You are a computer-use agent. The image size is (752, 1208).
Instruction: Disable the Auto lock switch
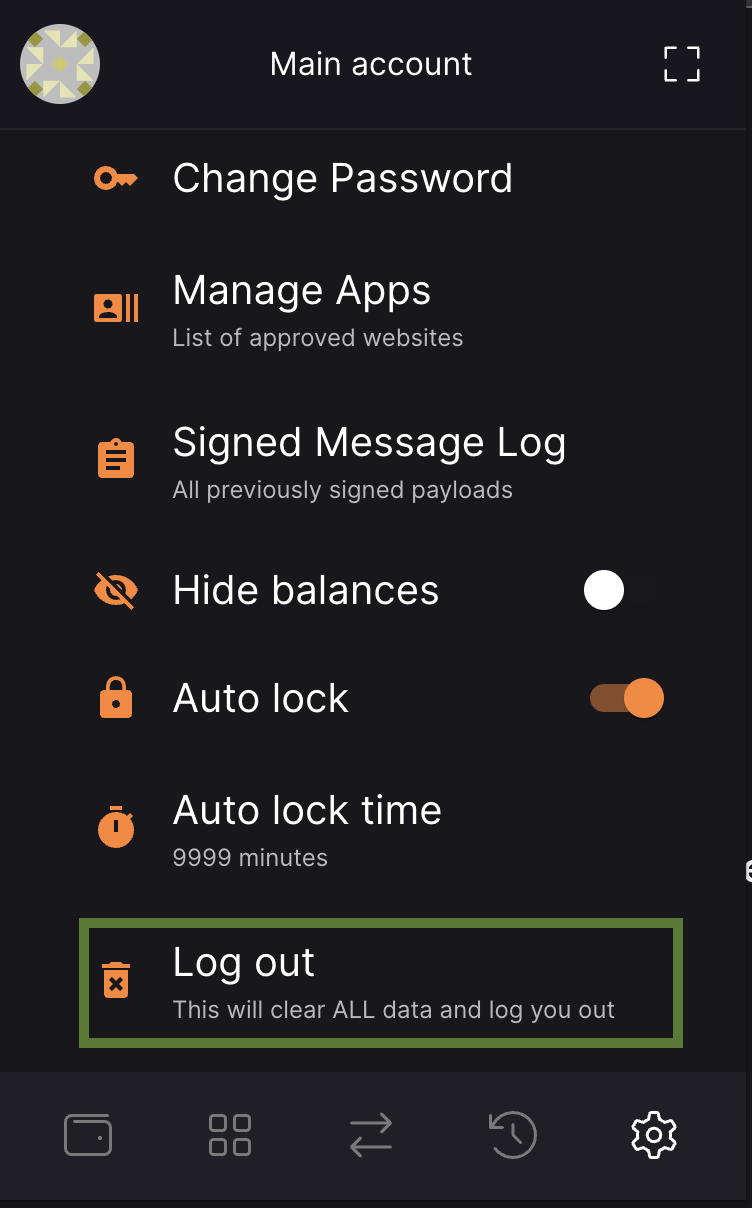coord(627,698)
